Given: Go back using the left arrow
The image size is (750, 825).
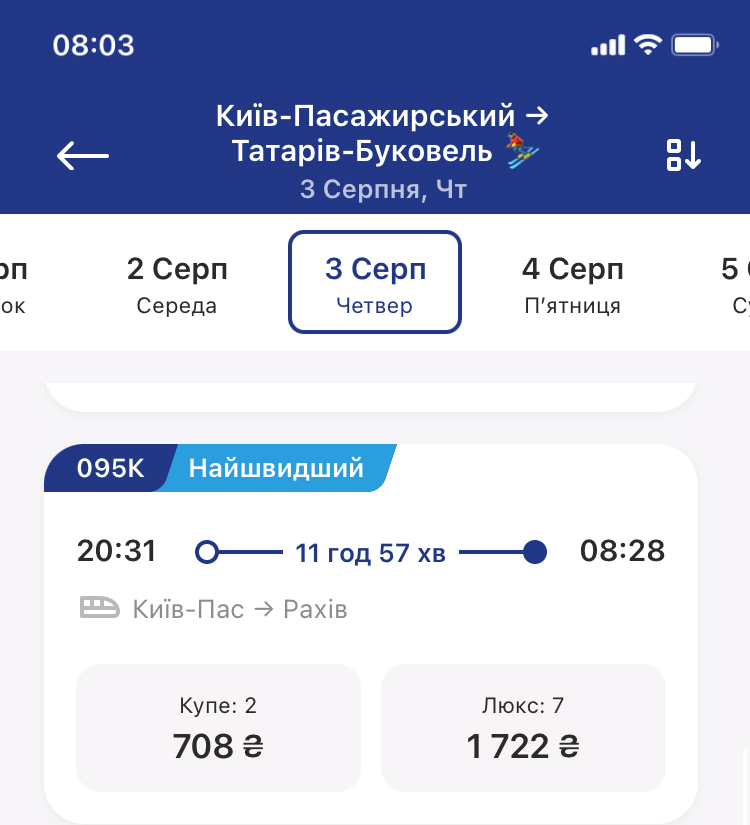Looking at the screenshot, I should pyautogui.click(x=82, y=155).
